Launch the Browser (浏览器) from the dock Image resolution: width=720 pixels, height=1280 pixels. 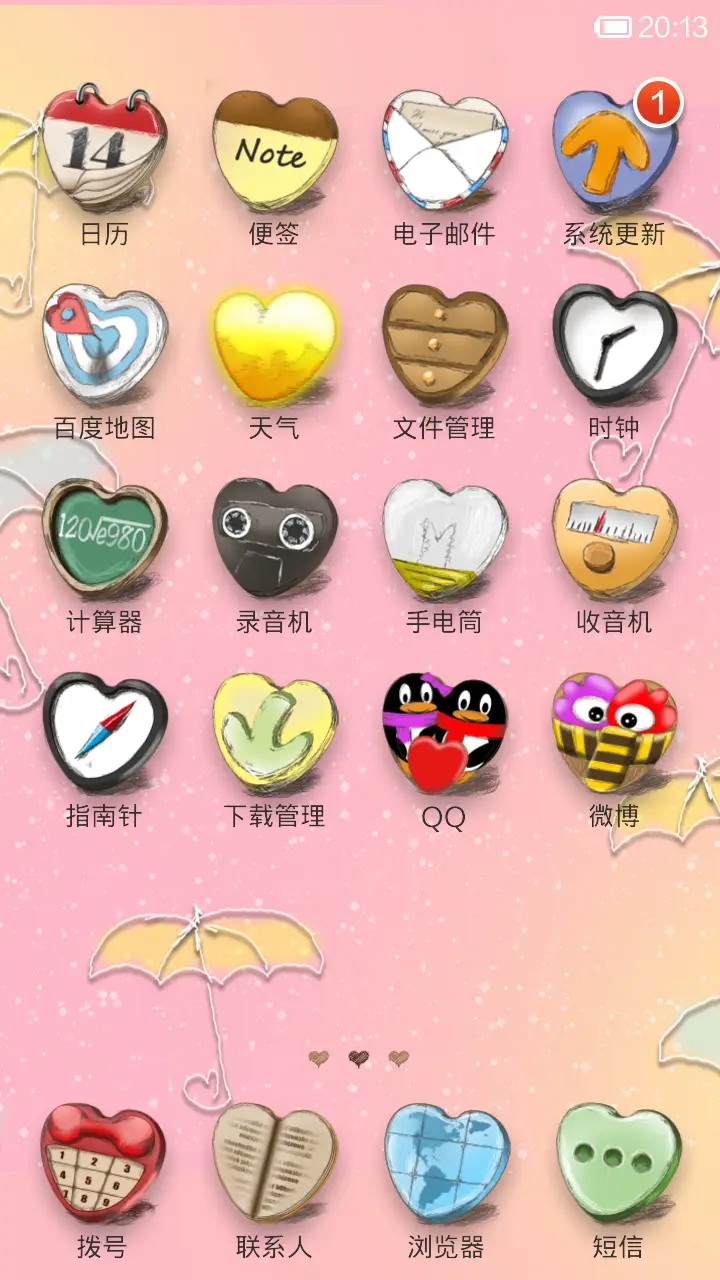443,1160
